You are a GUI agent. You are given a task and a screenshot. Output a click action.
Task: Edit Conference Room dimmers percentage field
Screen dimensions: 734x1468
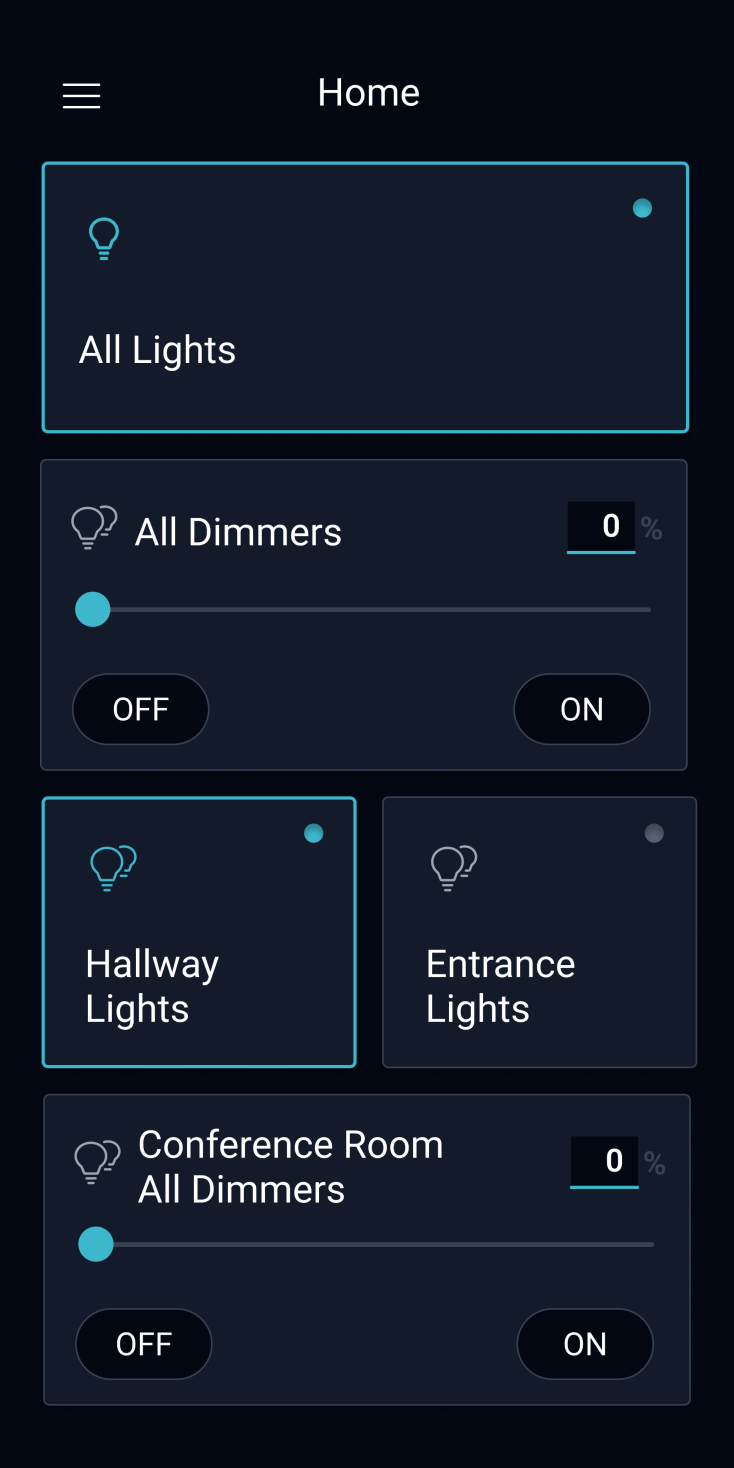click(x=604, y=1162)
